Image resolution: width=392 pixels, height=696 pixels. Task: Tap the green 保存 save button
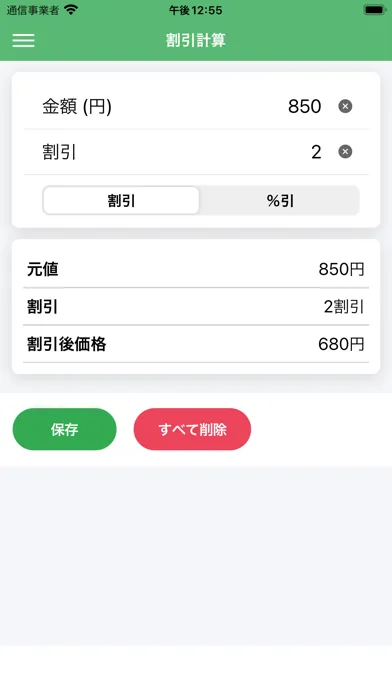click(65, 429)
